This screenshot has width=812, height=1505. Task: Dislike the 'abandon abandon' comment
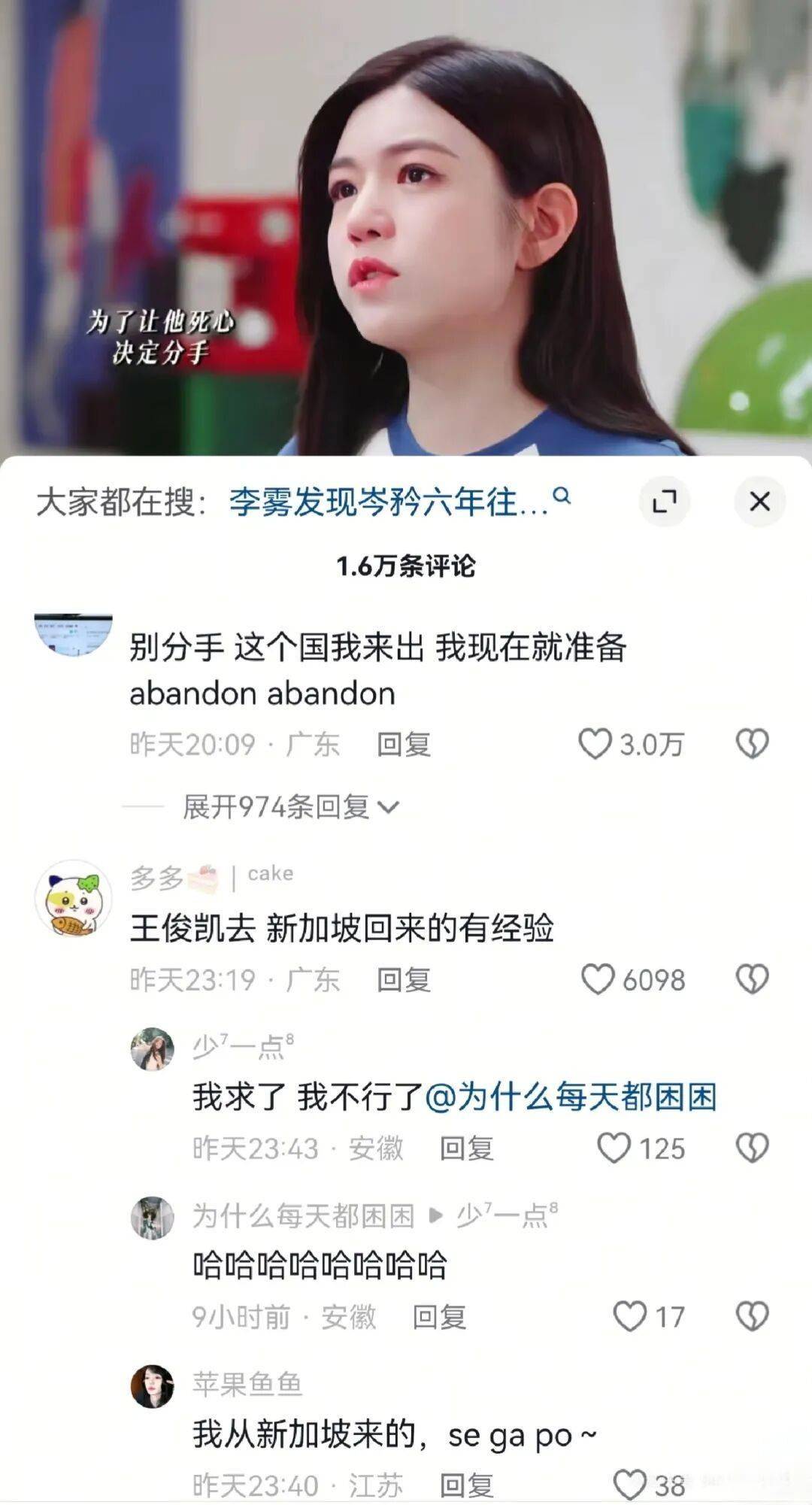pos(751,744)
